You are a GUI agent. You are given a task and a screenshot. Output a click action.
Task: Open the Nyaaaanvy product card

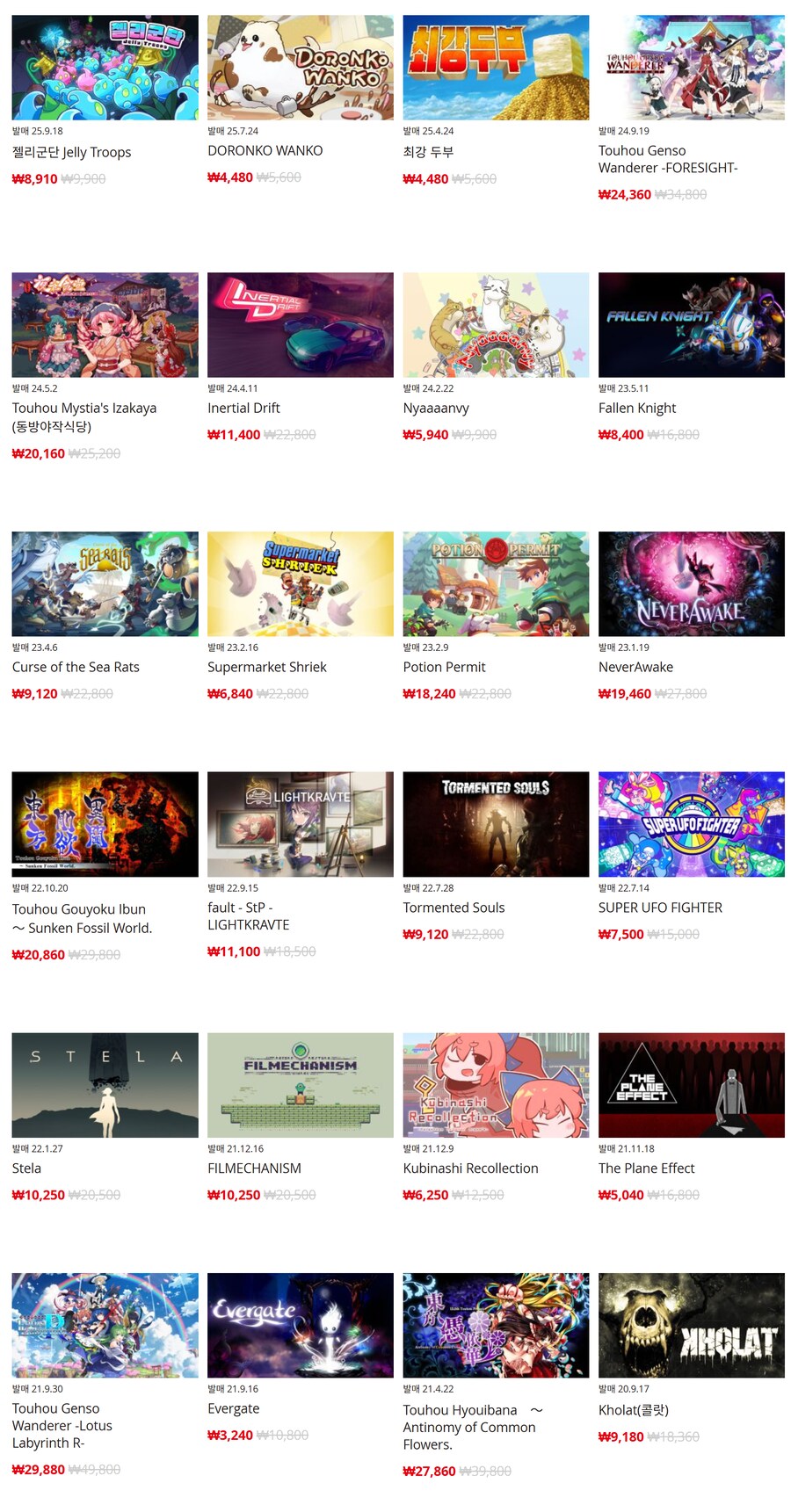(496, 325)
